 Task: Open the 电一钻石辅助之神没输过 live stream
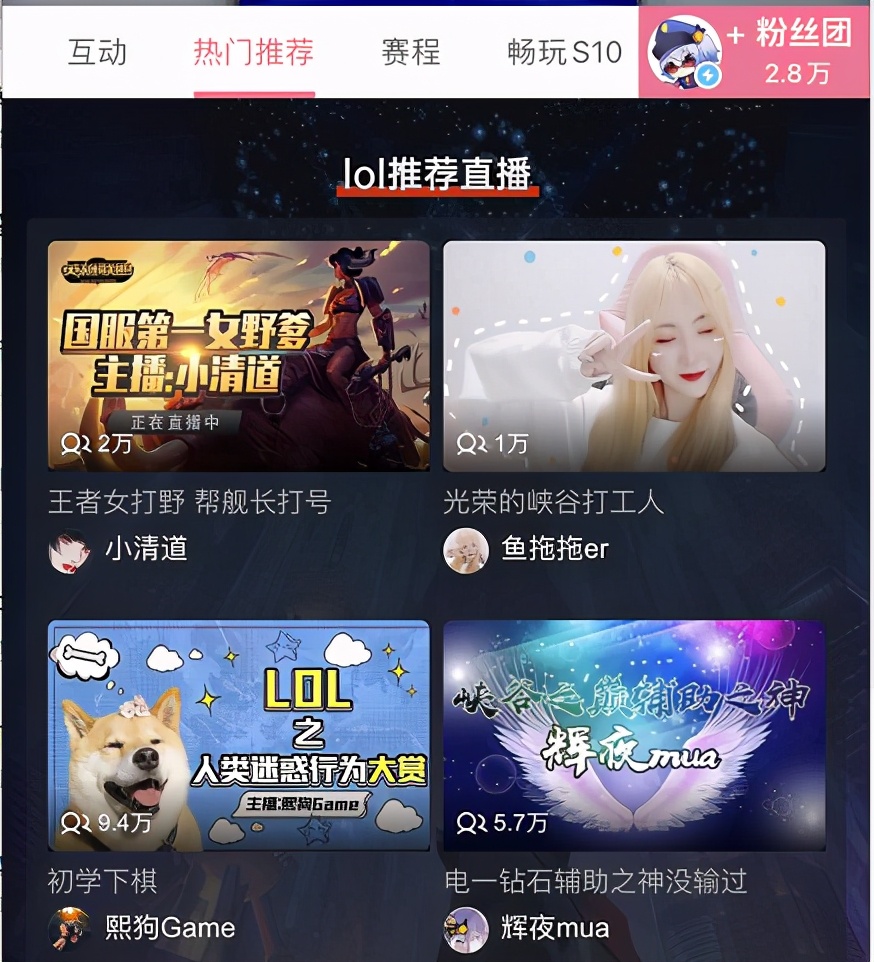tap(634, 736)
